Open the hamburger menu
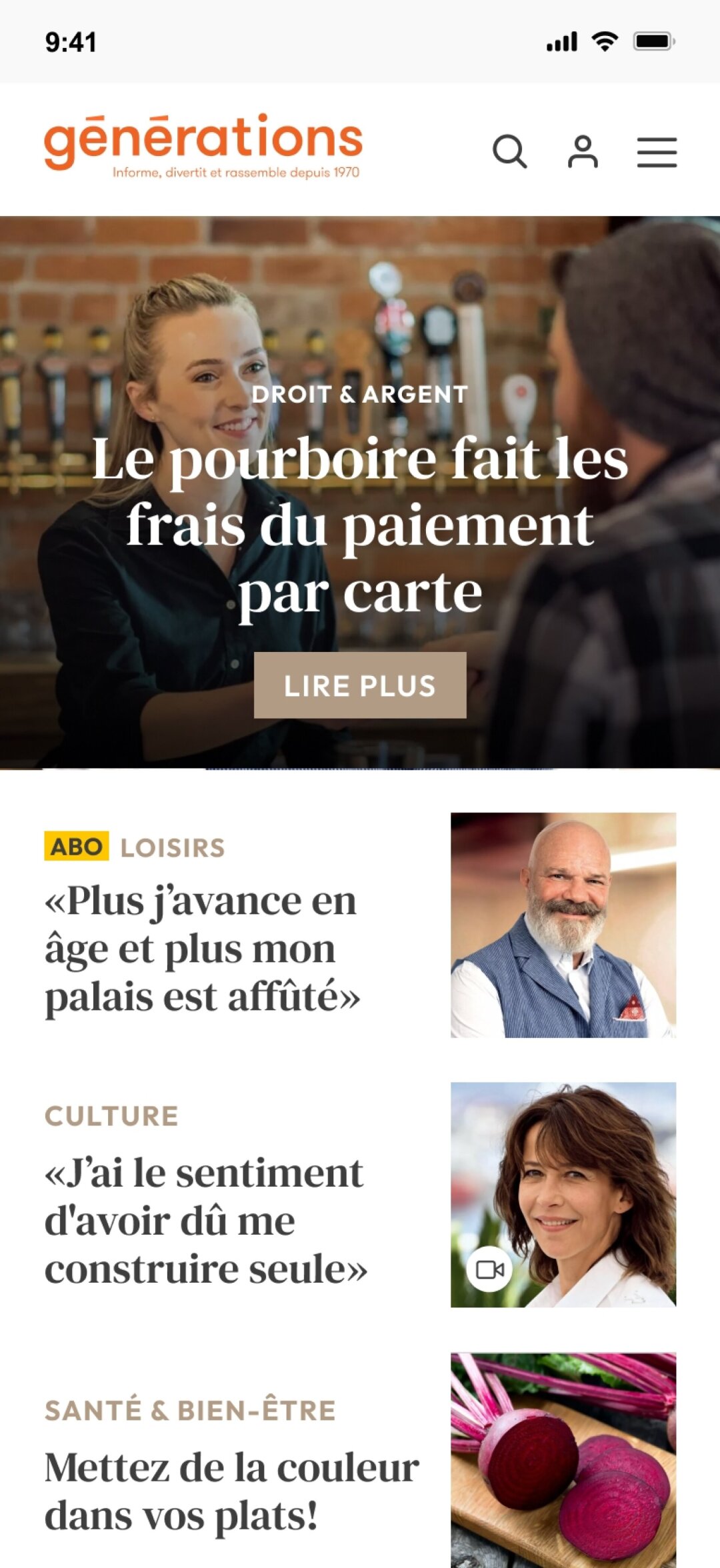The width and height of the screenshot is (720, 1568). point(657,152)
